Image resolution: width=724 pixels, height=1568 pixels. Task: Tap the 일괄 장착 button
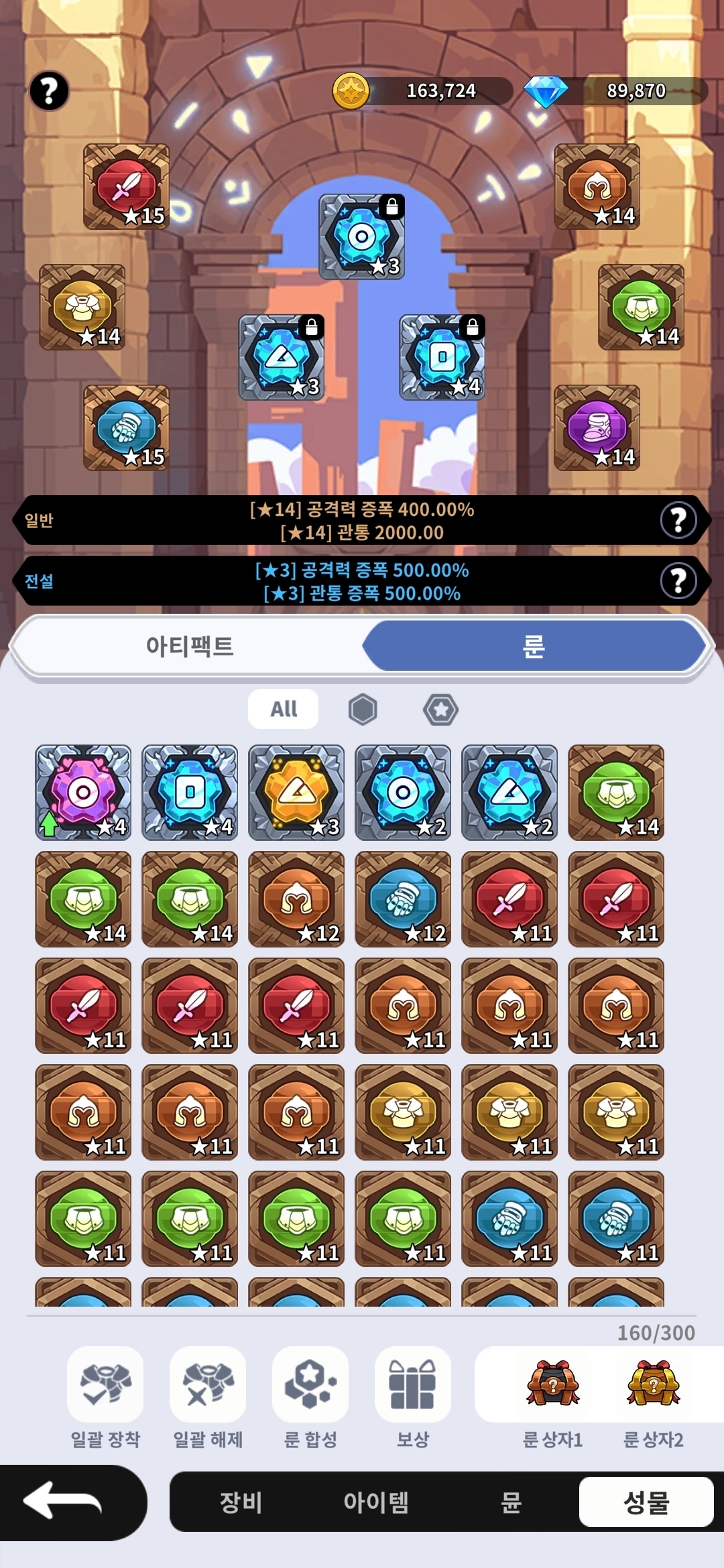click(105, 1386)
